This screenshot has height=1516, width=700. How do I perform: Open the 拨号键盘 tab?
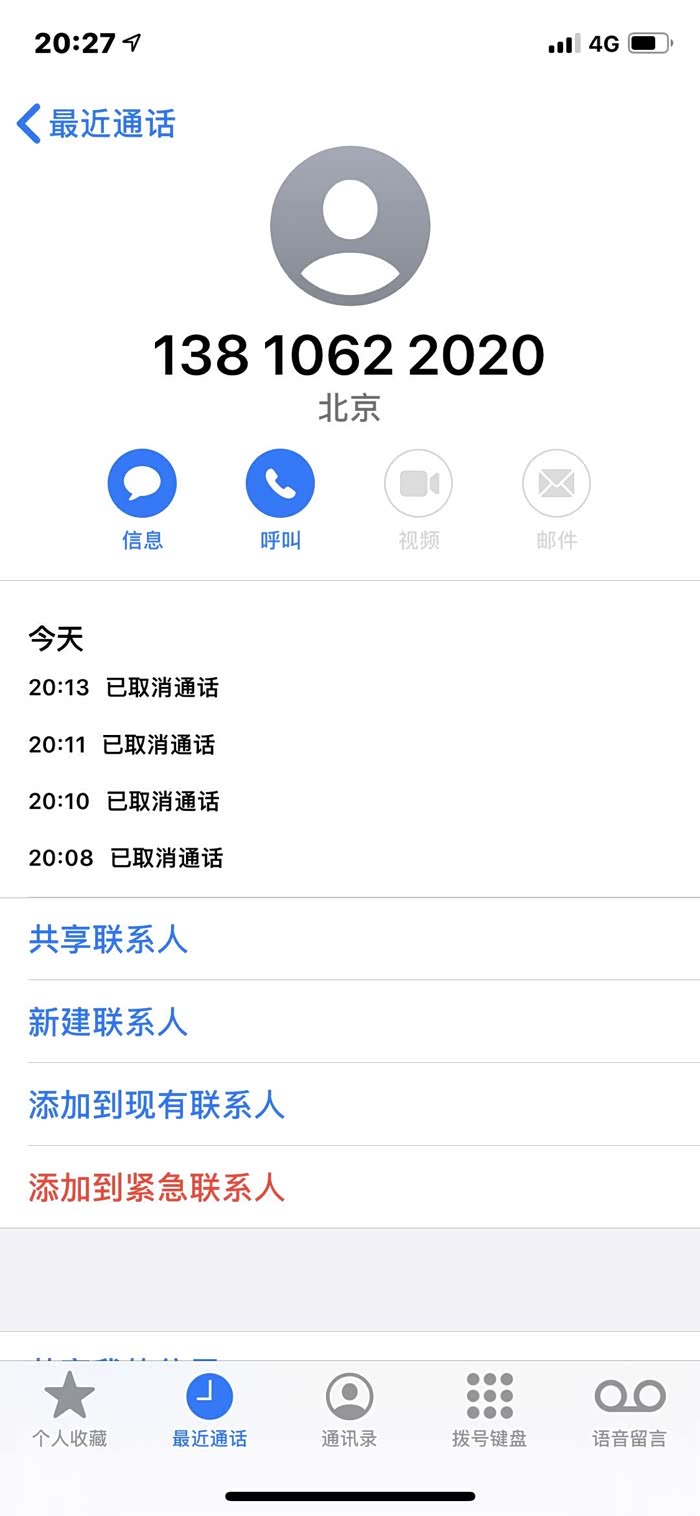489,1410
